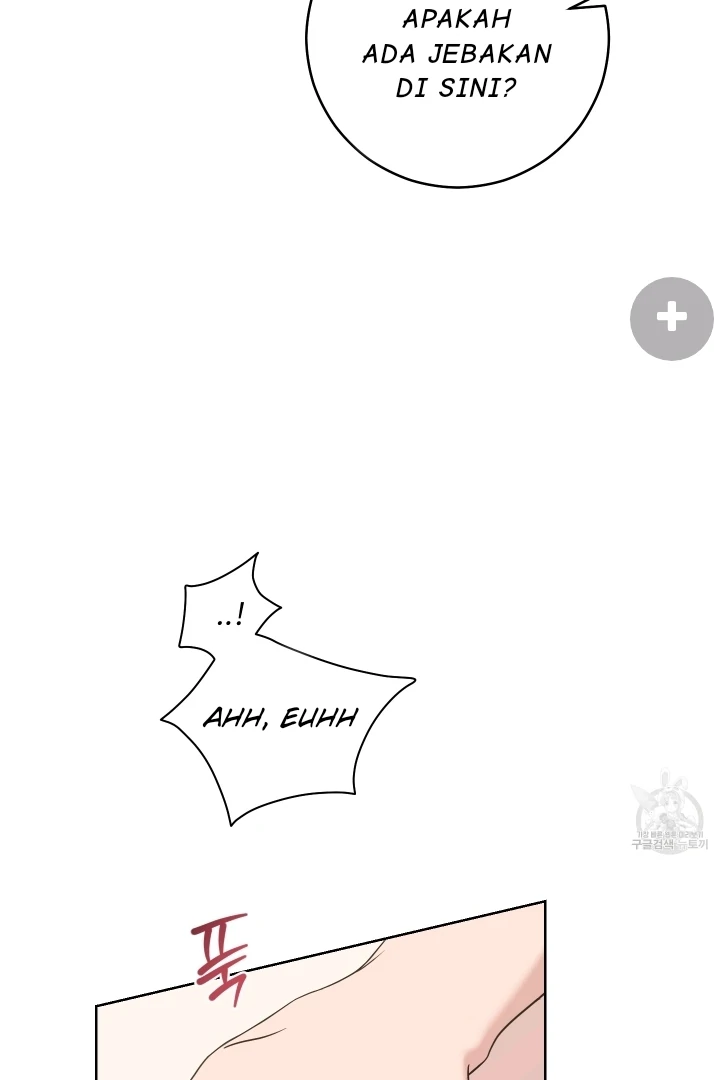Image resolution: width=714 pixels, height=1080 pixels.
Task: Tap the floating plus button
Action: click(671, 318)
